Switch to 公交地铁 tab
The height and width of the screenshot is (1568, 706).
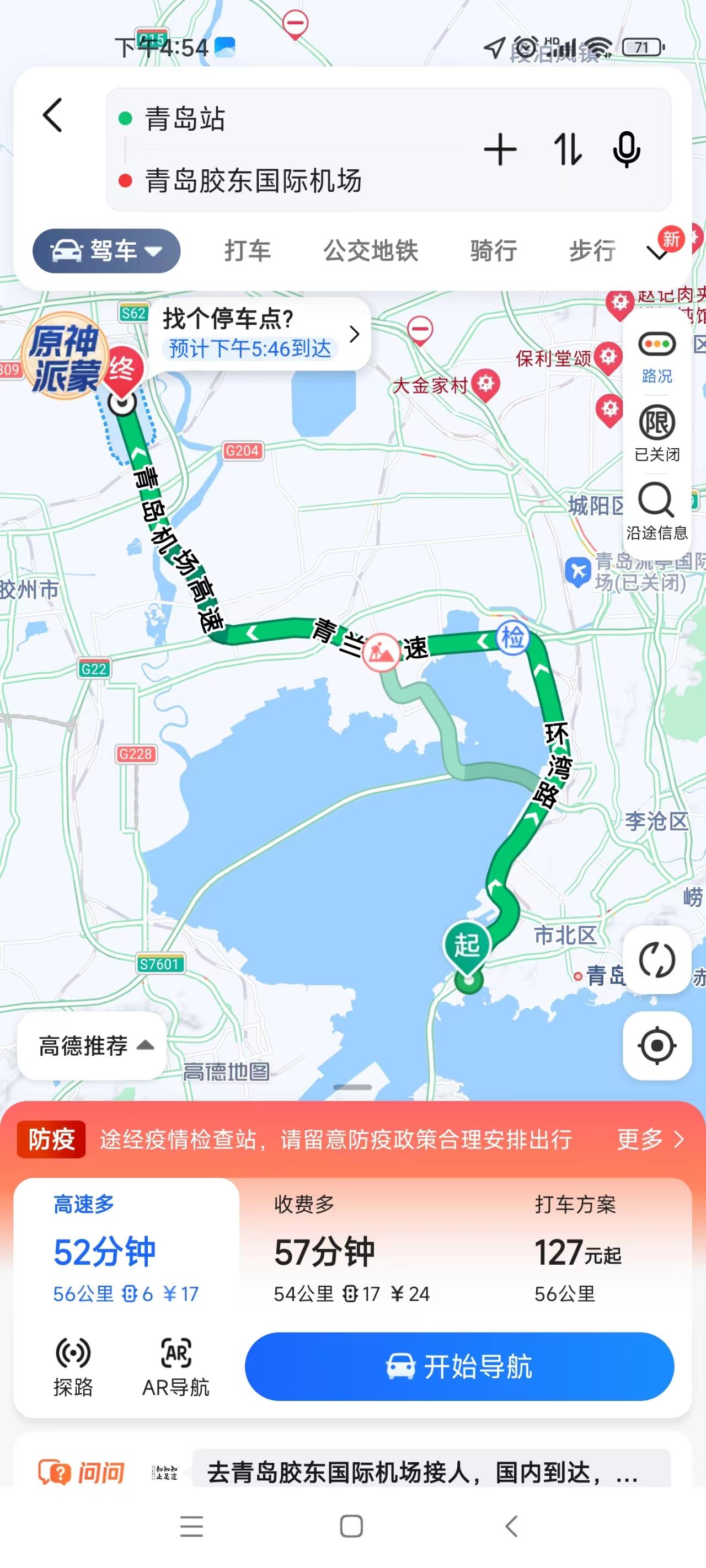pyautogui.click(x=370, y=251)
